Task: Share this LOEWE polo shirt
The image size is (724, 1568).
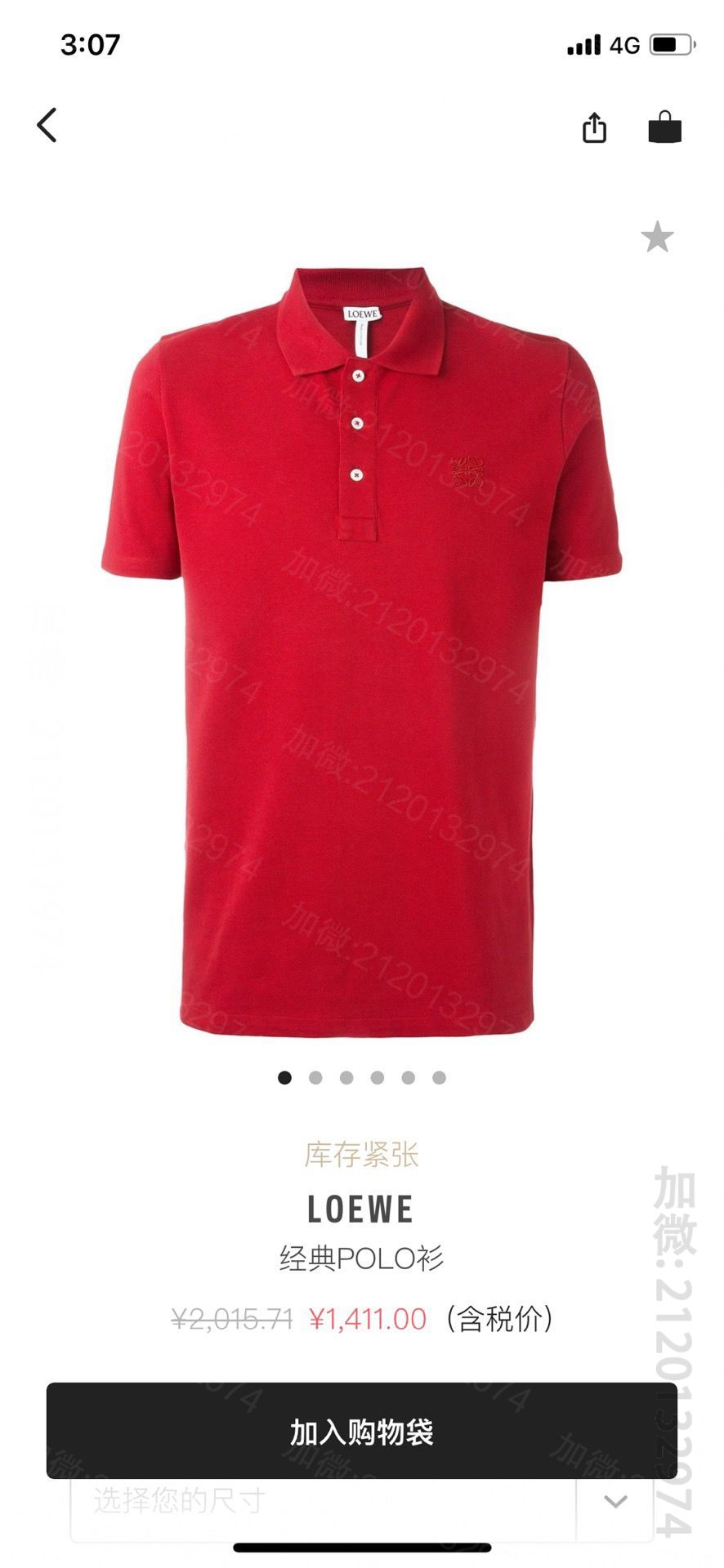Action: 594,127
